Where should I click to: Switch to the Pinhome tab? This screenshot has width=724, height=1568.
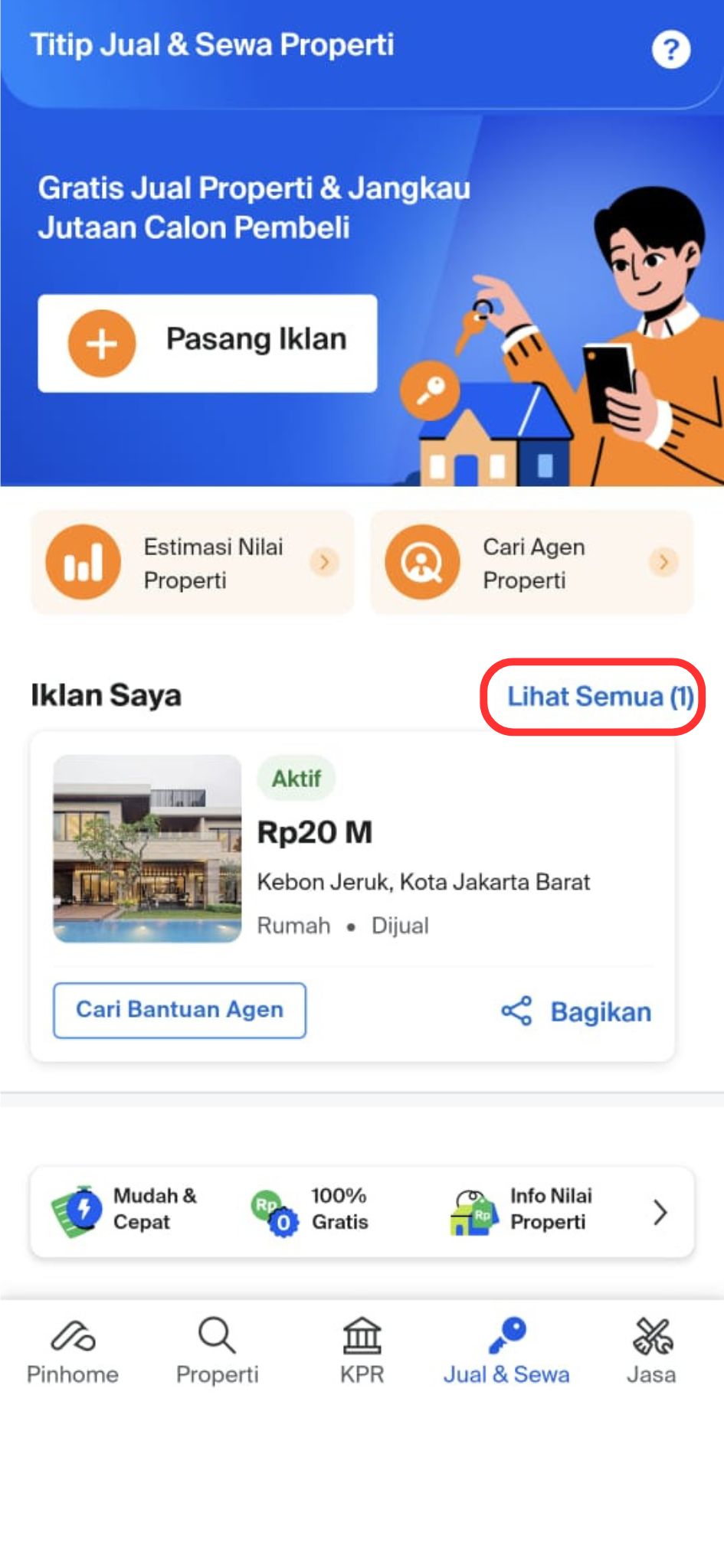(x=72, y=1352)
